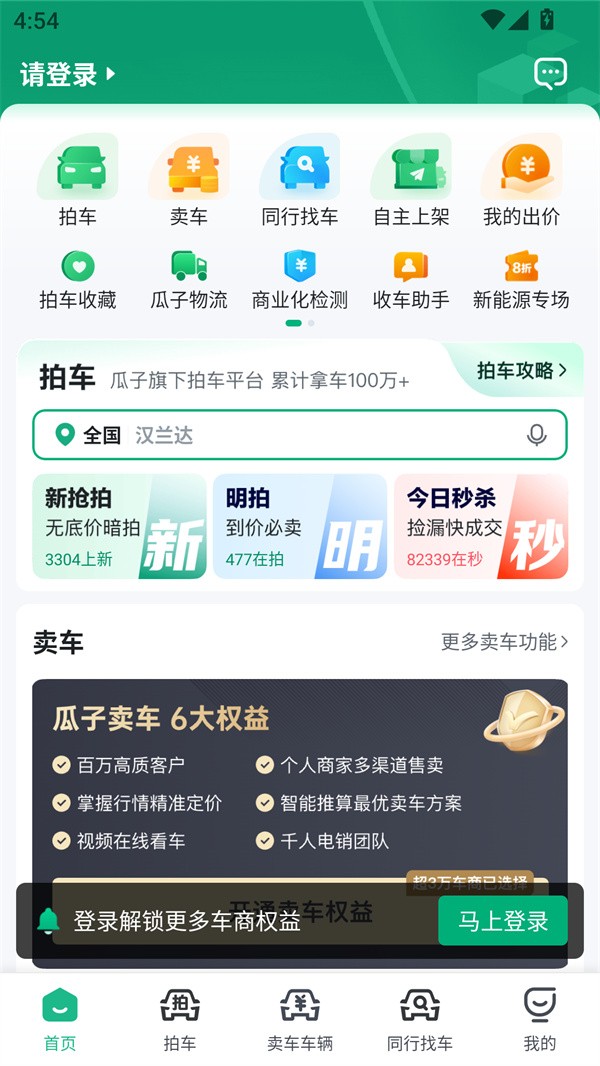Switch to the 卖车车辆 tab

[x=300, y=1017]
